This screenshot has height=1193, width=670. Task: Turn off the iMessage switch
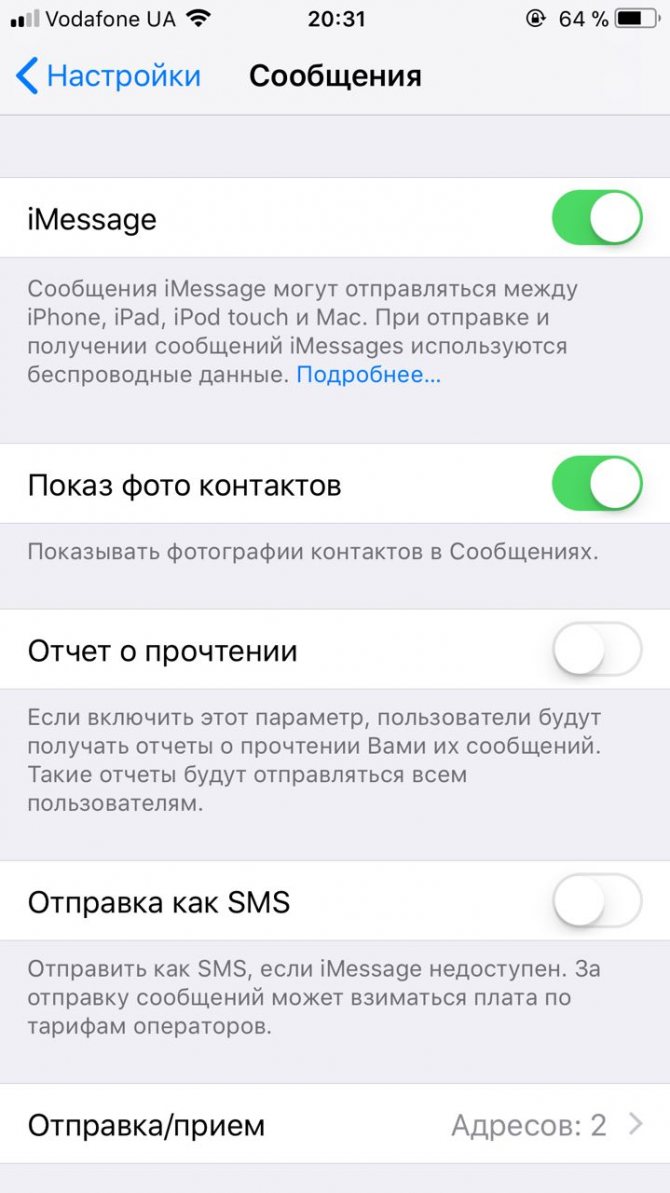[597, 218]
